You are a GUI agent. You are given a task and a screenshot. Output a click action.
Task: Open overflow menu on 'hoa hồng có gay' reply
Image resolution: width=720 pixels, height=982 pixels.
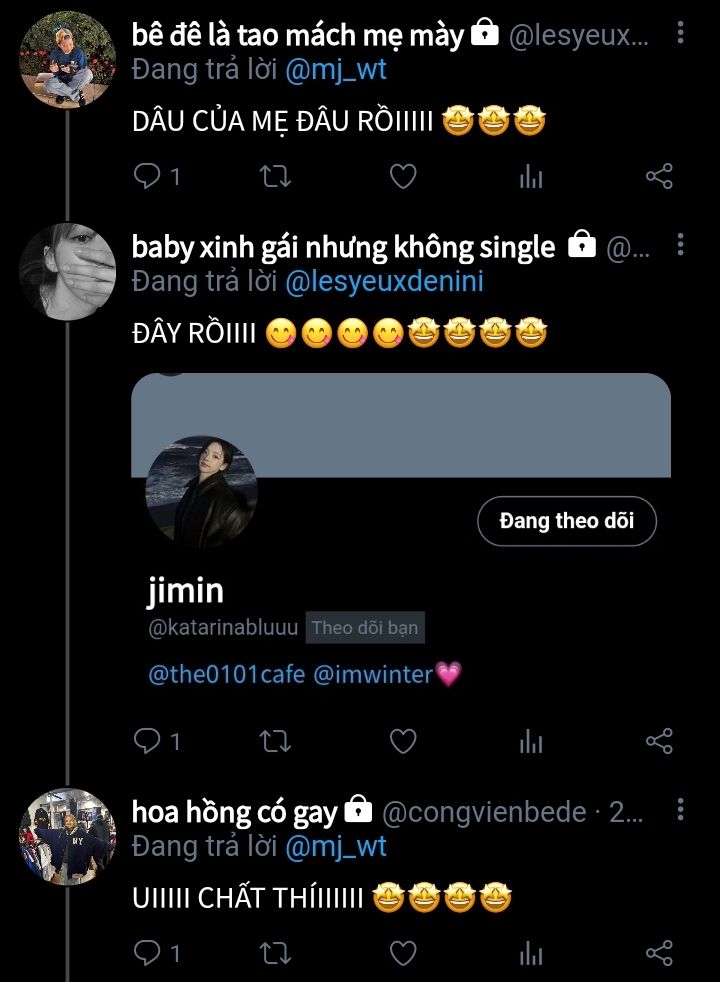coord(681,810)
